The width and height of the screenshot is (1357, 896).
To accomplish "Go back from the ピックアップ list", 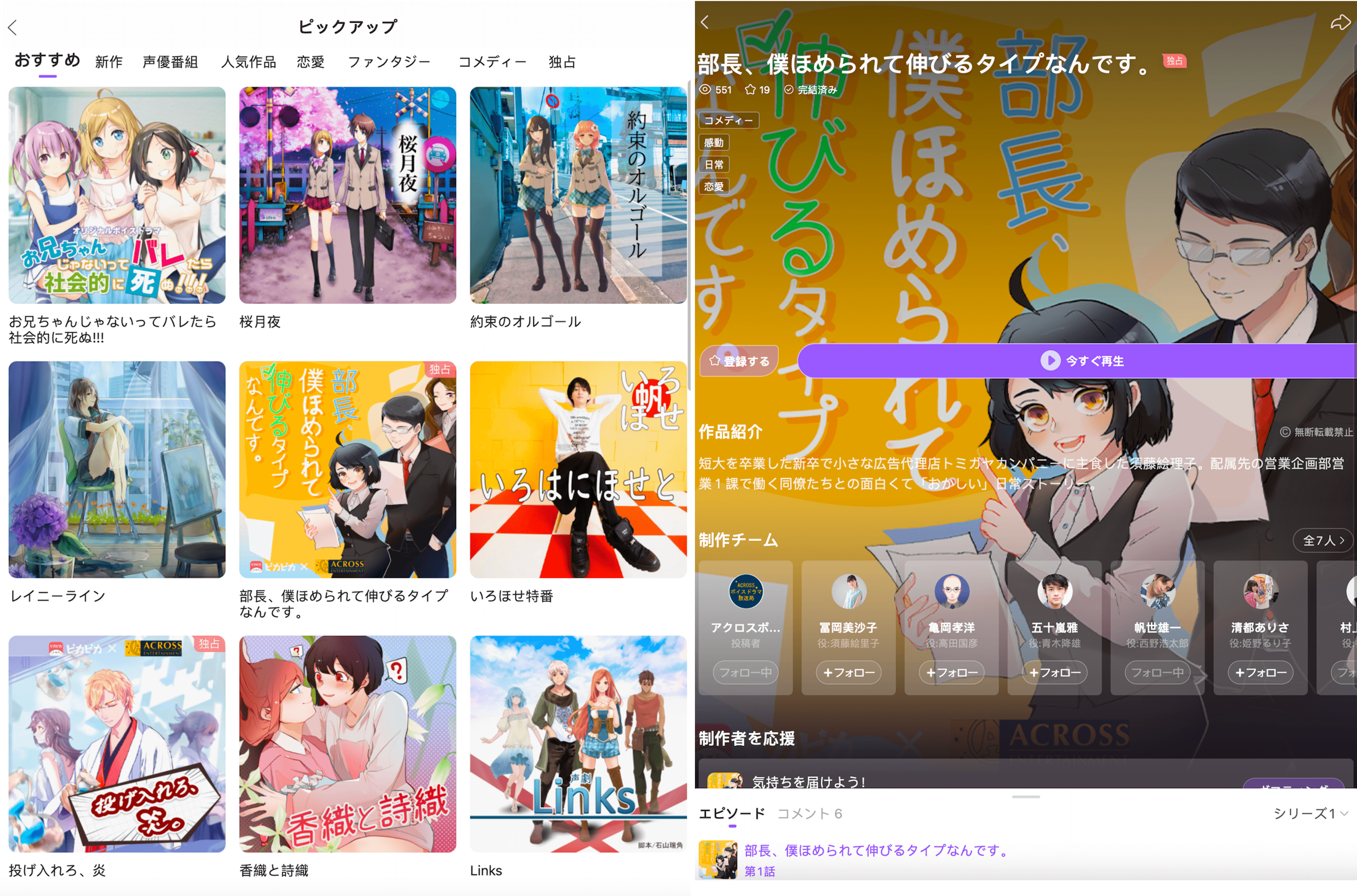I will pyautogui.click(x=13, y=27).
